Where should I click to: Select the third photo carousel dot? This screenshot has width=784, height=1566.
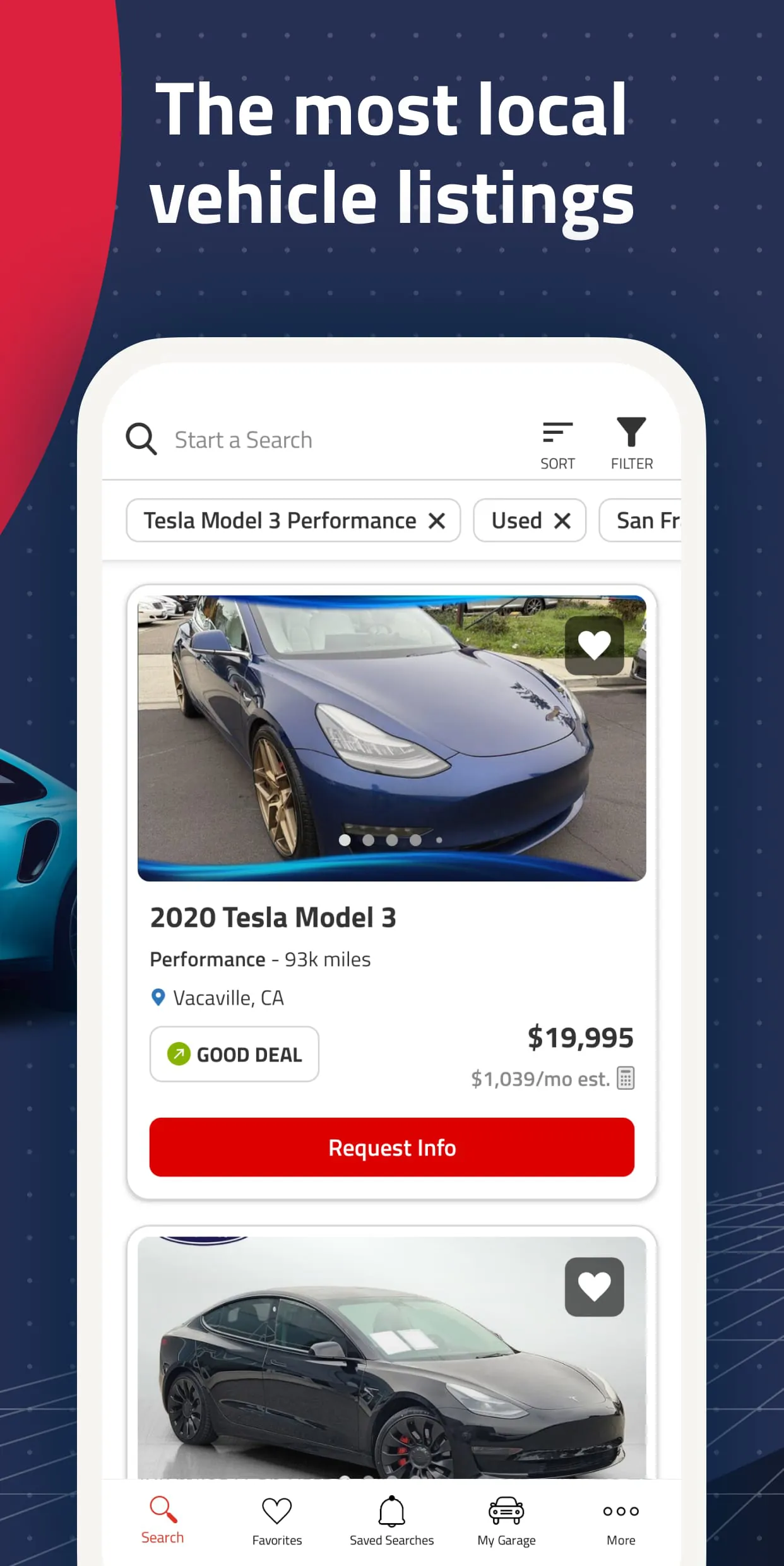pos(393,840)
